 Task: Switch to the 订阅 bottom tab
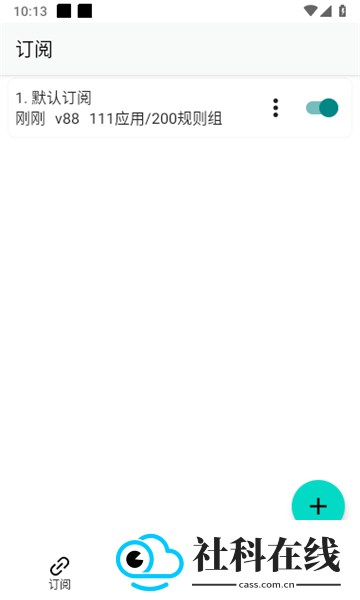(x=60, y=573)
